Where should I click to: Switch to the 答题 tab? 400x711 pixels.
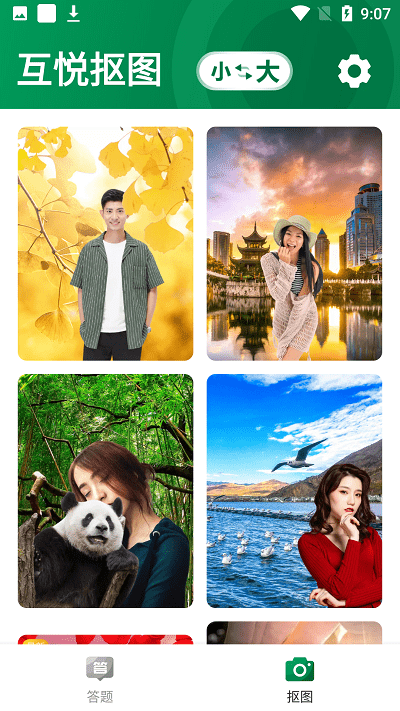pyautogui.click(x=100, y=679)
